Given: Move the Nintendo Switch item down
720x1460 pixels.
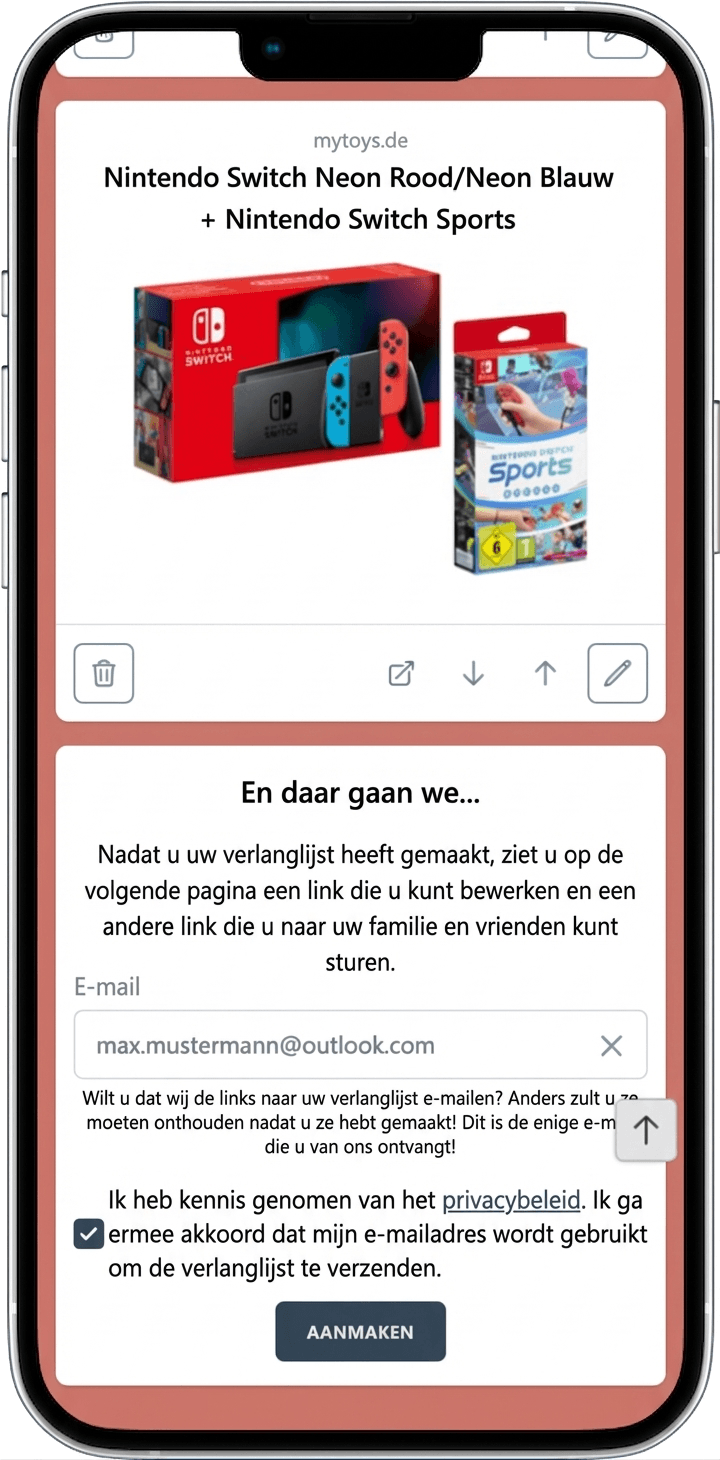Looking at the screenshot, I should pos(472,674).
